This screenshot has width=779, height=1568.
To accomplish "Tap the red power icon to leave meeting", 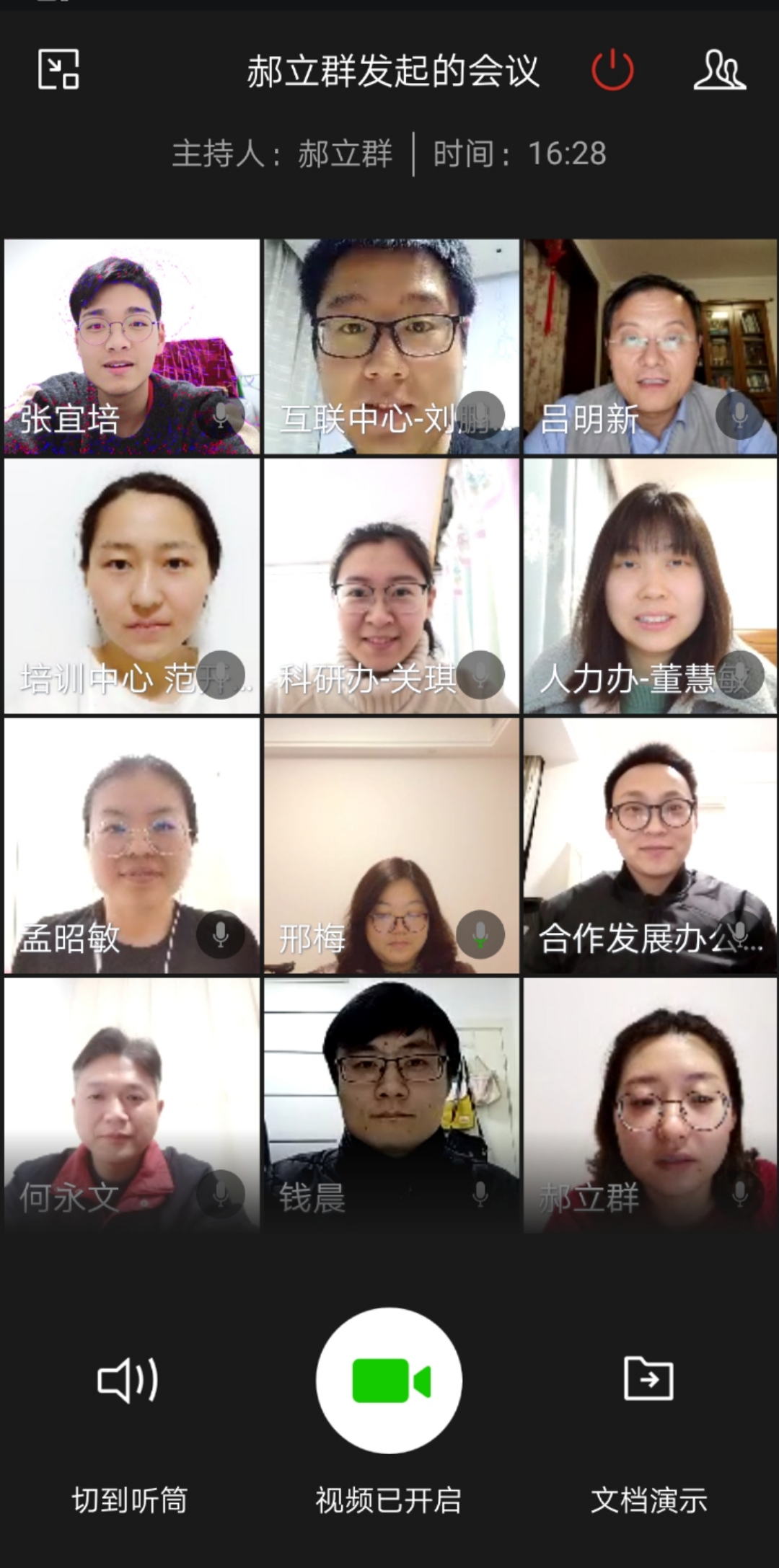I will coord(612,70).
